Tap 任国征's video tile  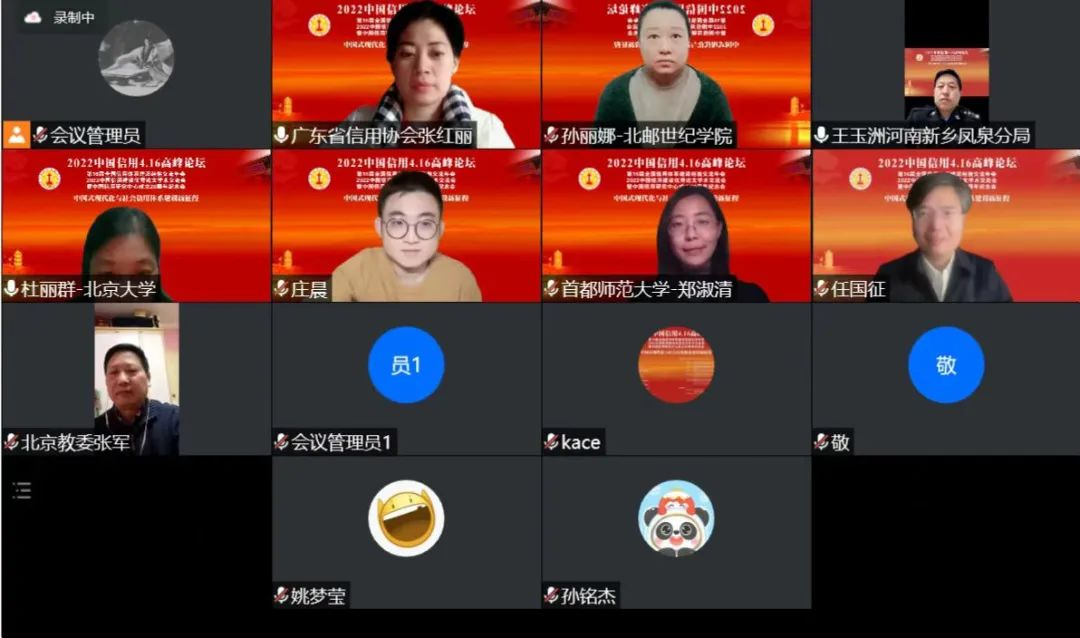pos(946,226)
